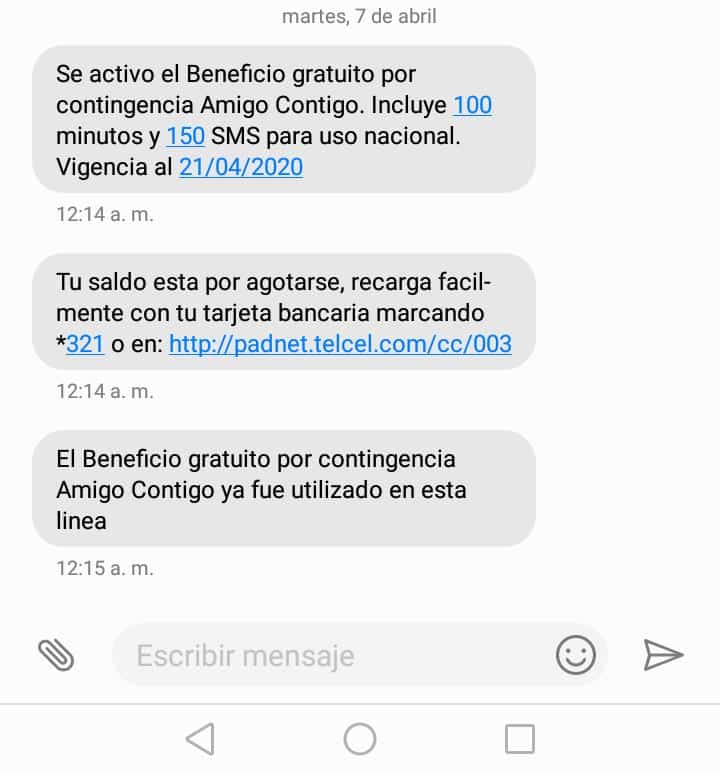Viewport: 720px width, 775px height.
Task: Go back with the system back triangle
Action: pyautogui.click(x=201, y=739)
